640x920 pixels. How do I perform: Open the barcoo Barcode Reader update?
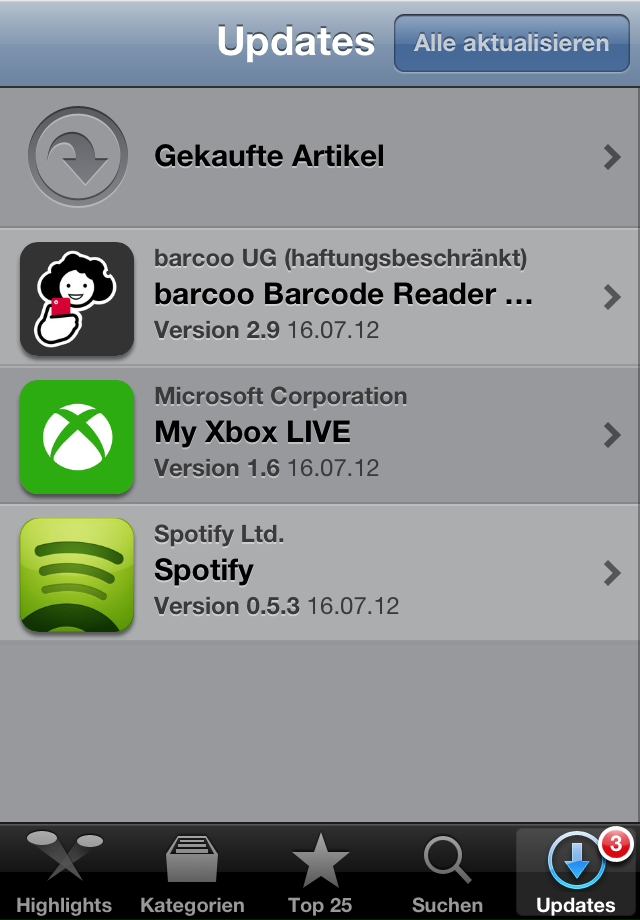(x=320, y=297)
